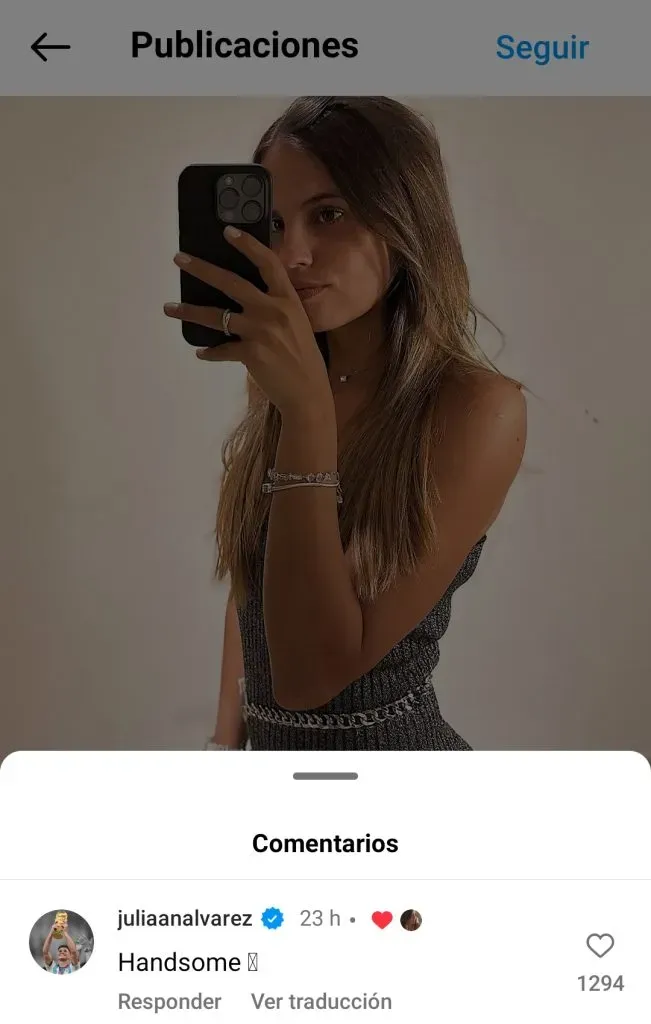This screenshot has width=651, height=1024.
Task: Tap Seguir to follow this account
Action: click(542, 47)
